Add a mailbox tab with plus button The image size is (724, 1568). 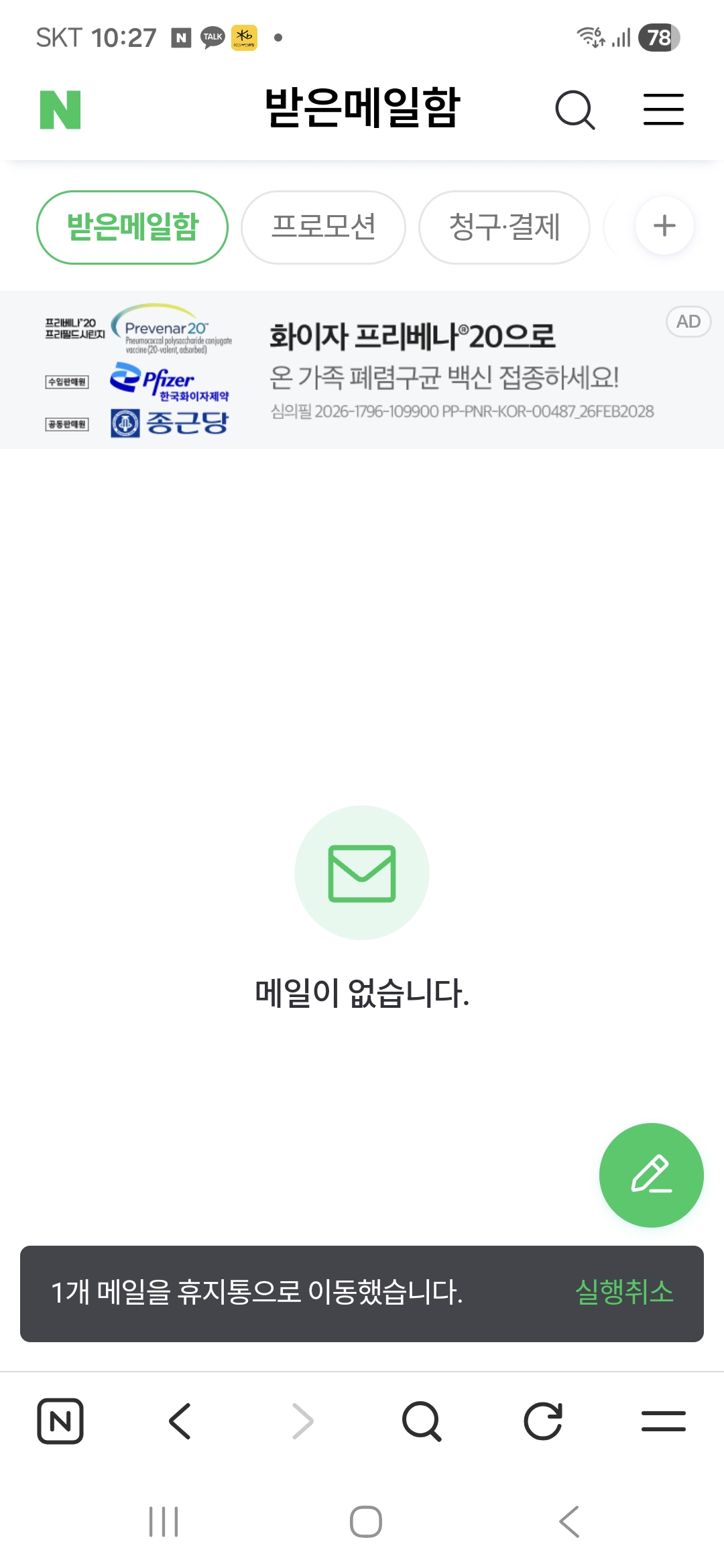[x=664, y=226]
